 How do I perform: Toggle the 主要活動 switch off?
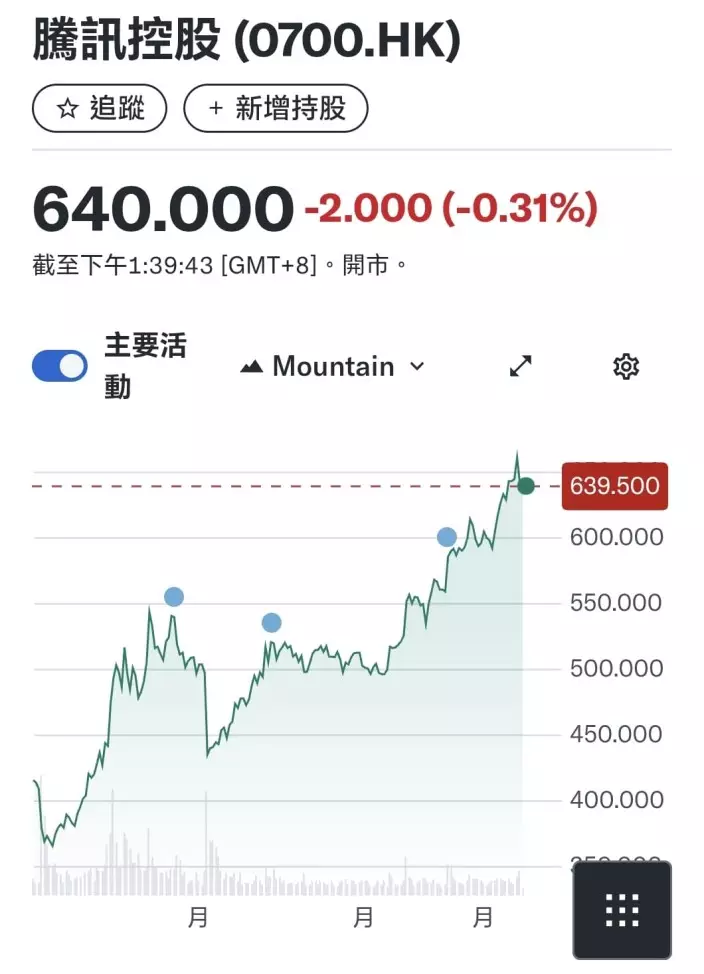click(60, 366)
